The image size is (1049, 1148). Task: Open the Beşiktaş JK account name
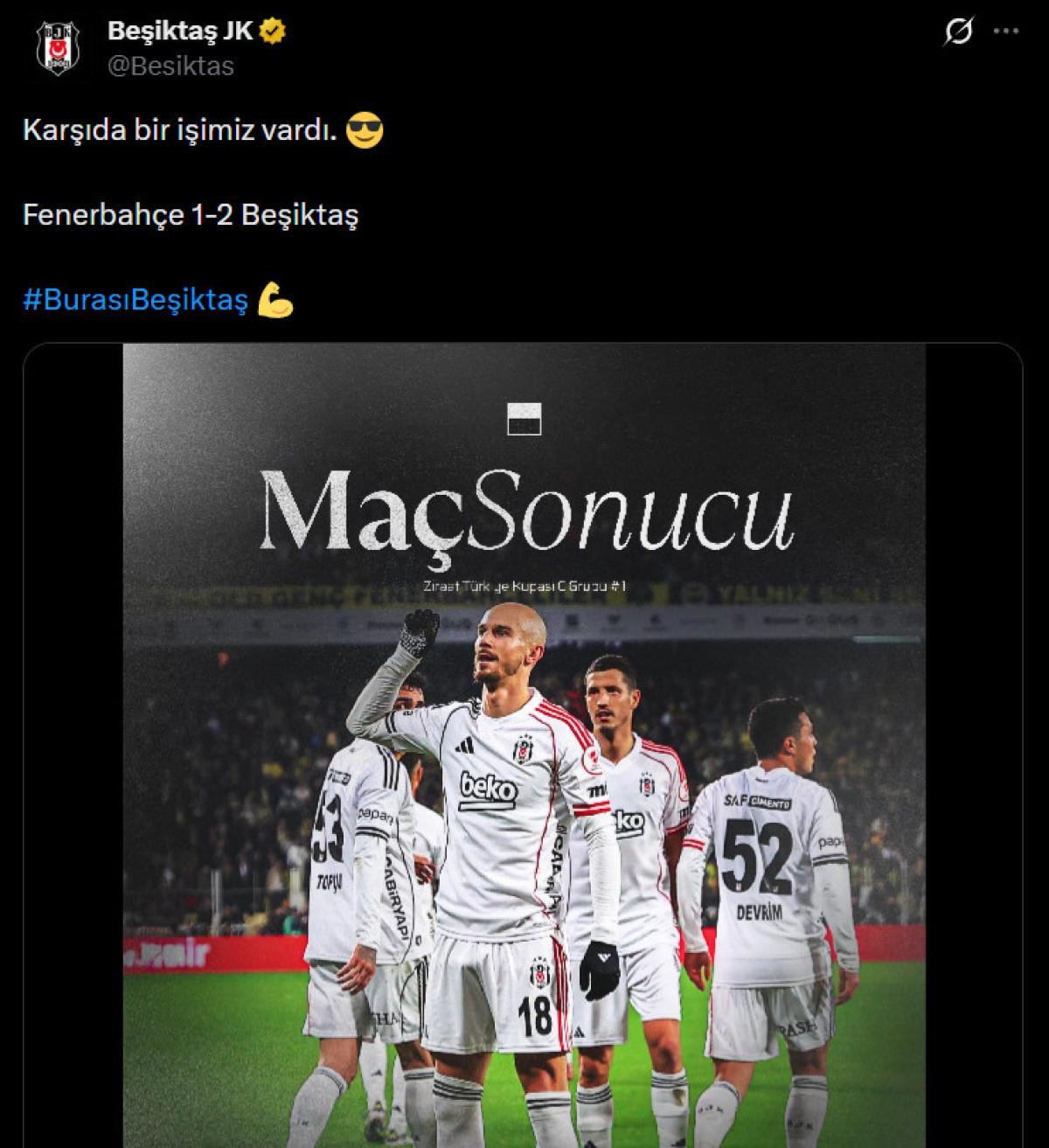[180, 31]
